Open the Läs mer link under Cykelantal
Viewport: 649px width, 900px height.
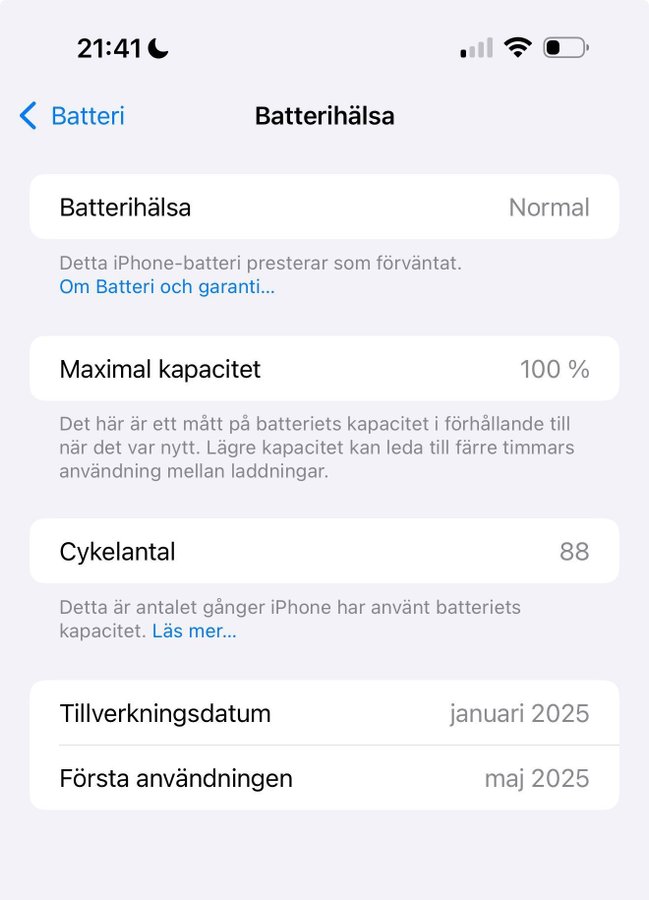[x=194, y=631]
